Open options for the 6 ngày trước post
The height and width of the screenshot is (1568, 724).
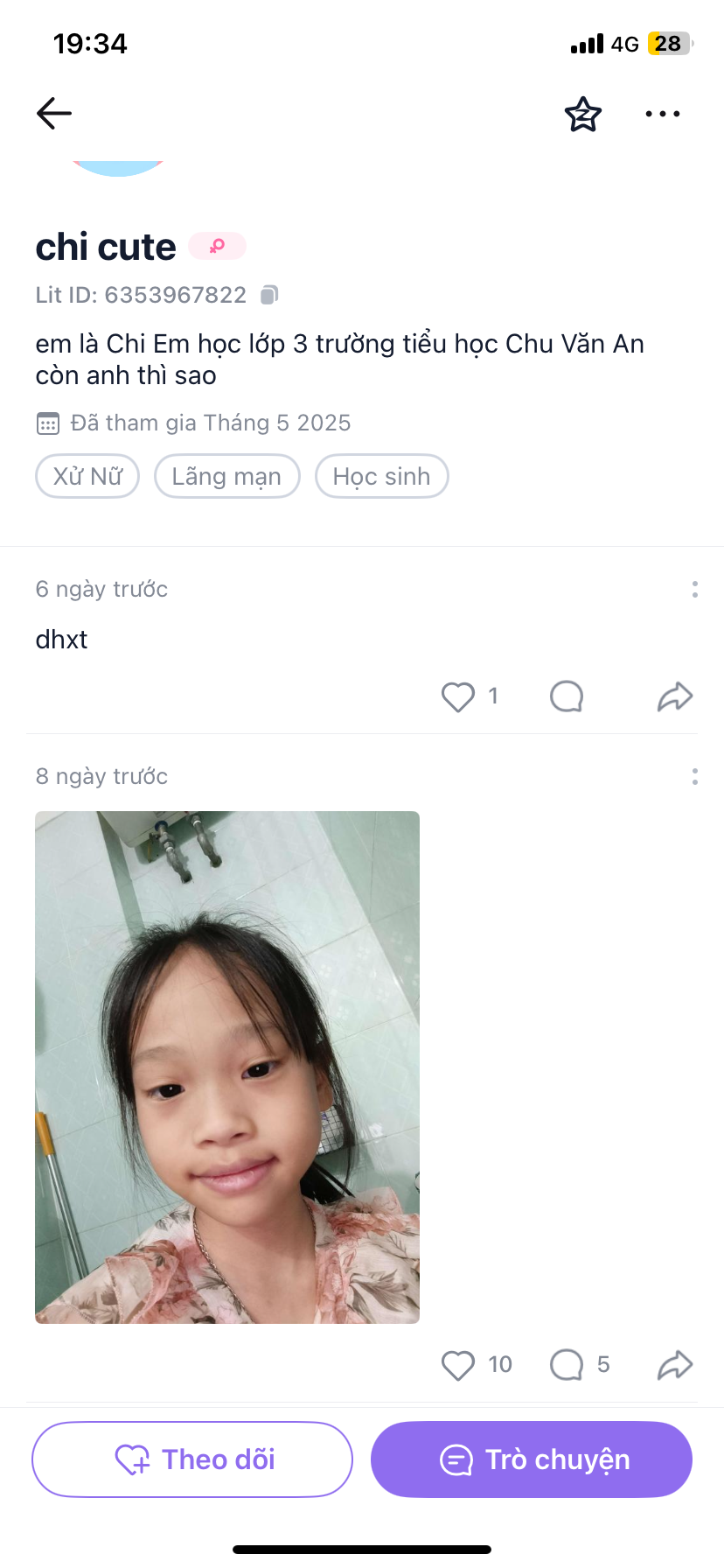coord(694,589)
